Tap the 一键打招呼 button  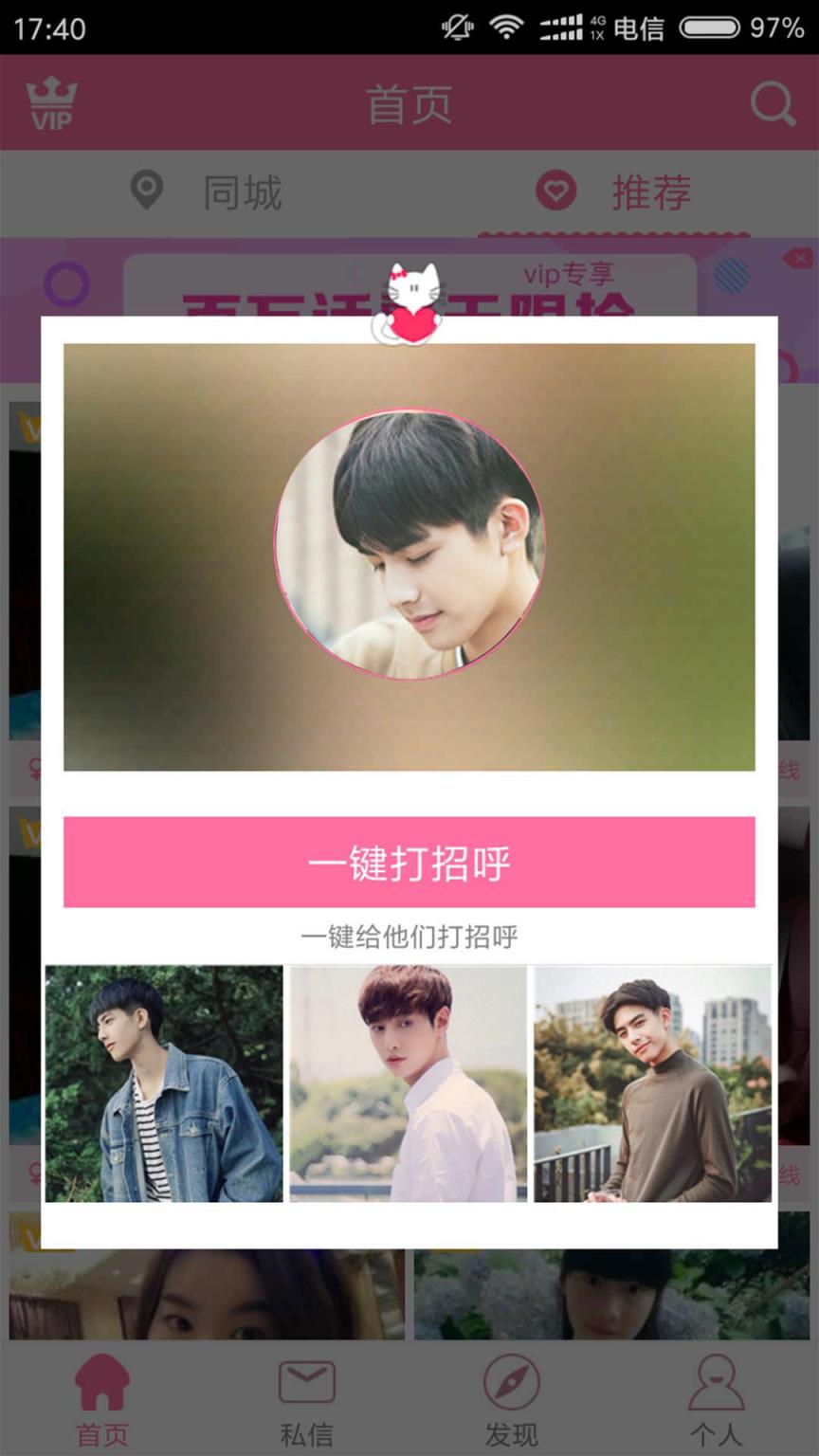tap(409, 862)
